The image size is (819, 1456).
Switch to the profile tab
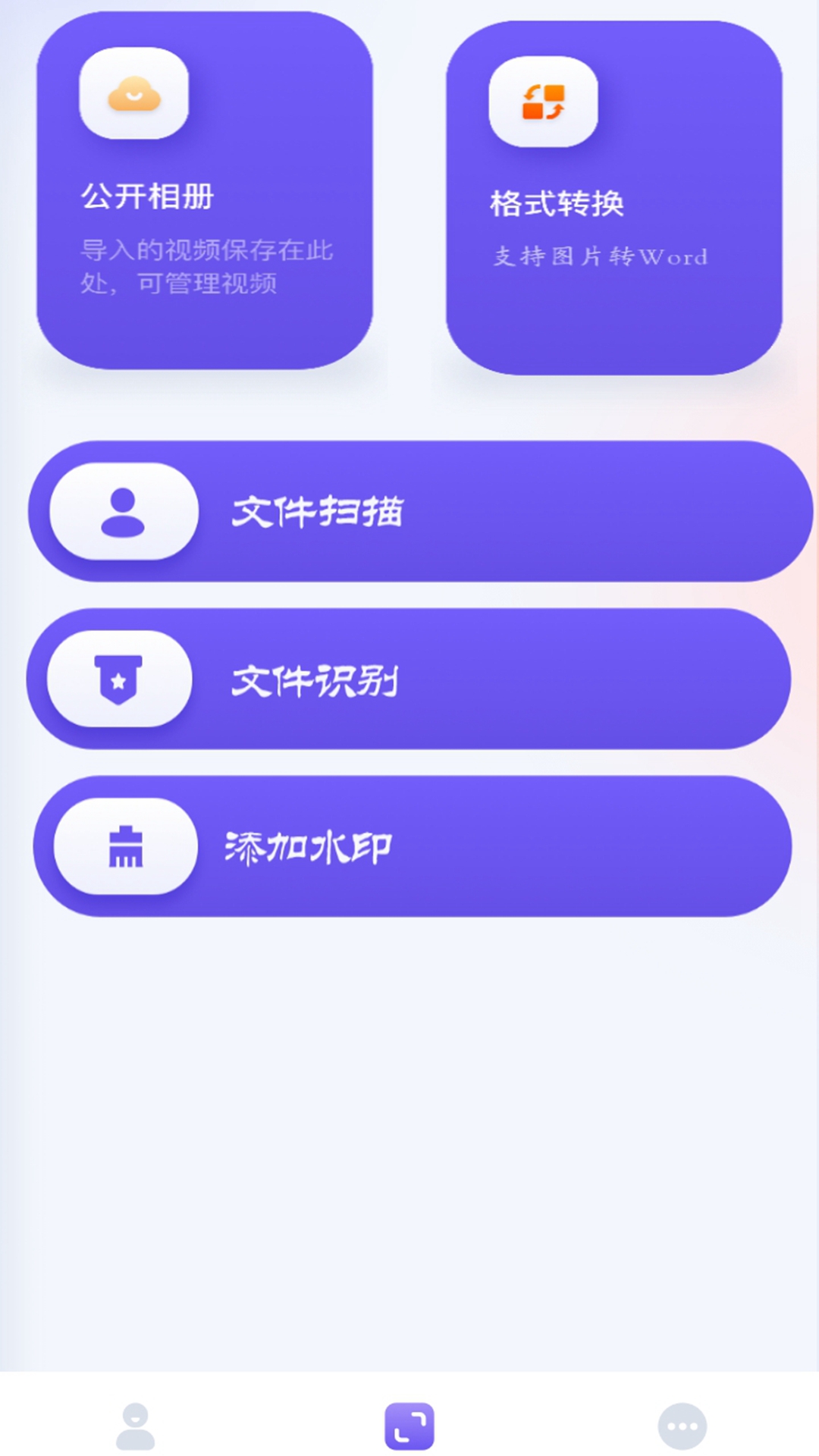click(x=136, y=1426)
